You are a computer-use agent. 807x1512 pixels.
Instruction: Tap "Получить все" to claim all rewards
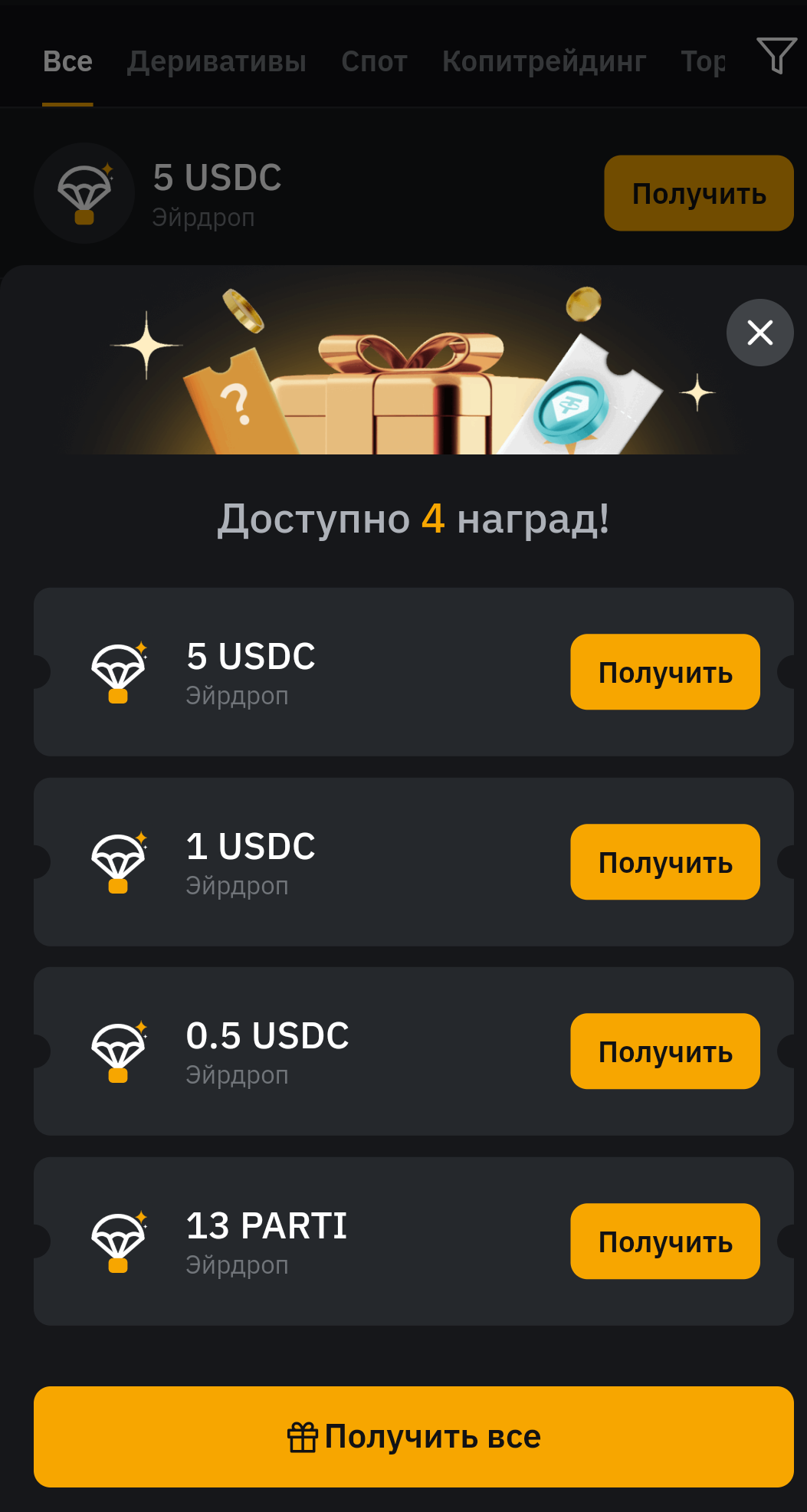[x=413, y=1437]
